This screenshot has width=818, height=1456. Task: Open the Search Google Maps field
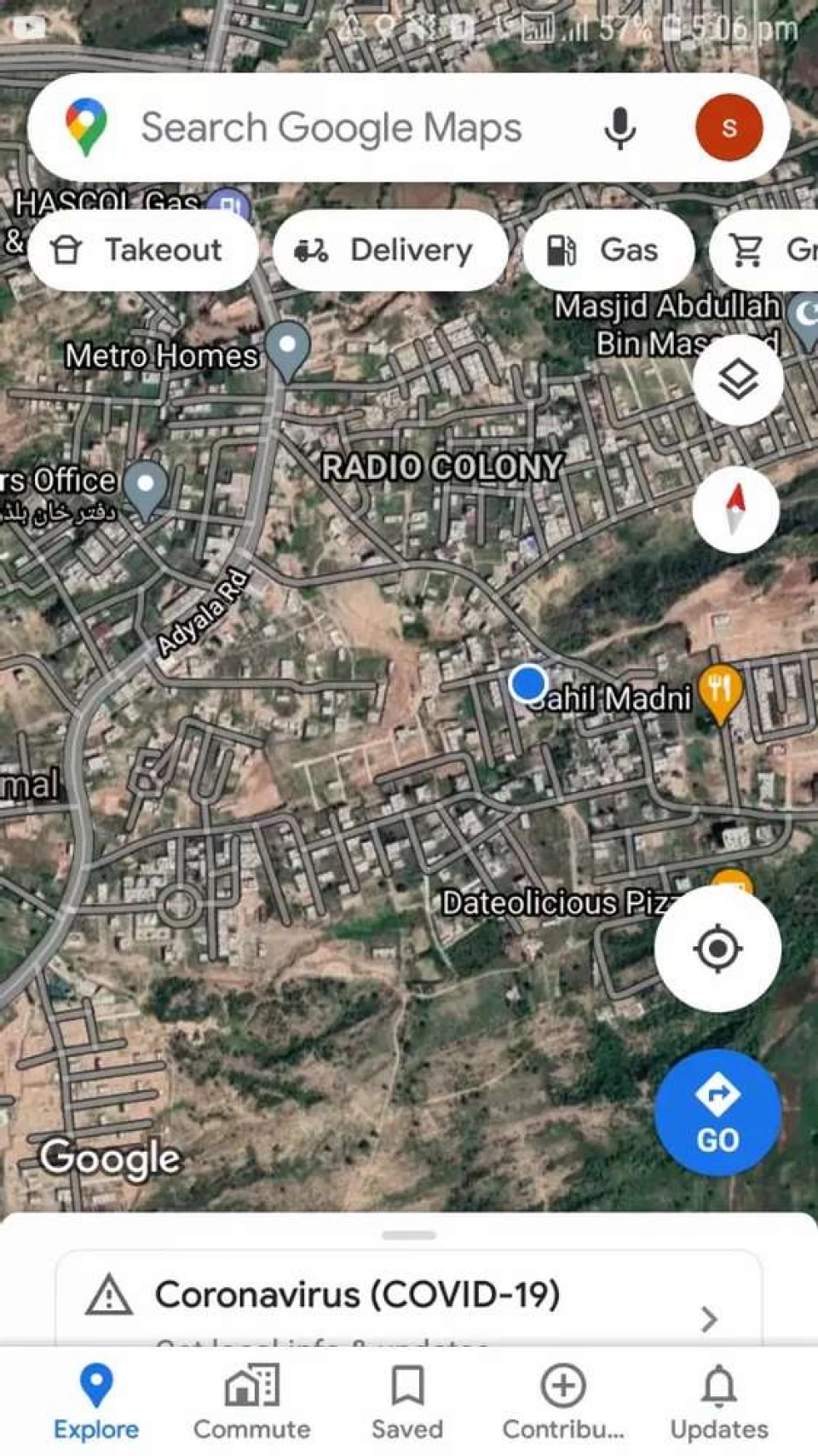pos(331,129)
